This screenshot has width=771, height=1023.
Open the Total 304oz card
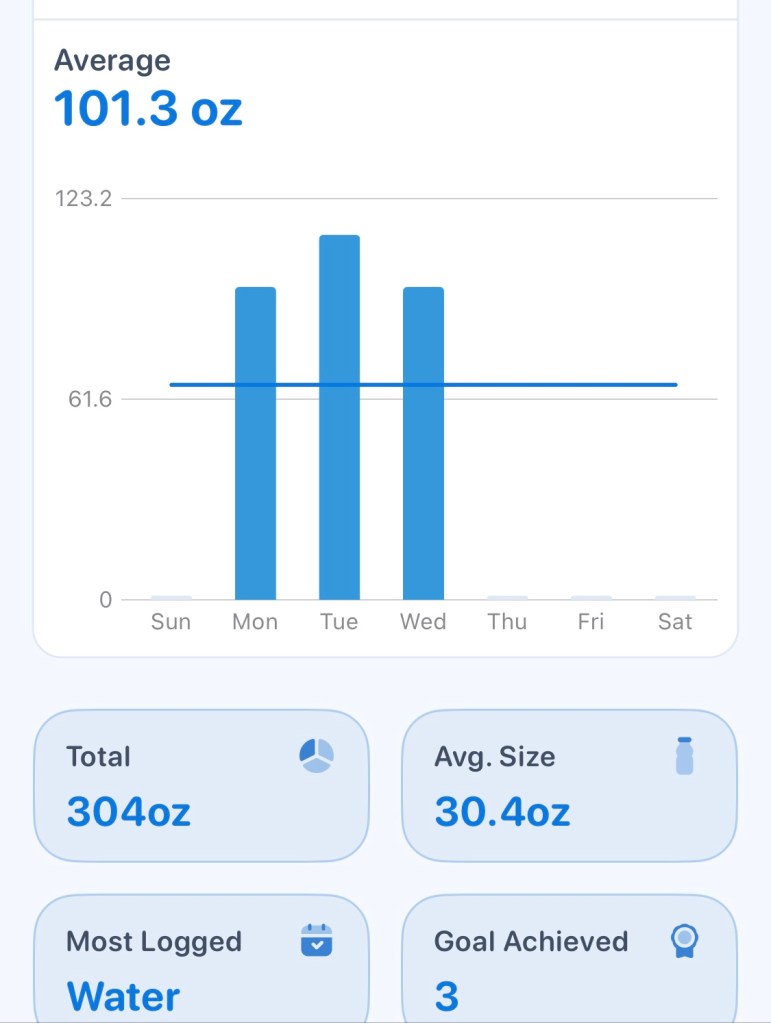pyautogui.click(x=201, y=786)
